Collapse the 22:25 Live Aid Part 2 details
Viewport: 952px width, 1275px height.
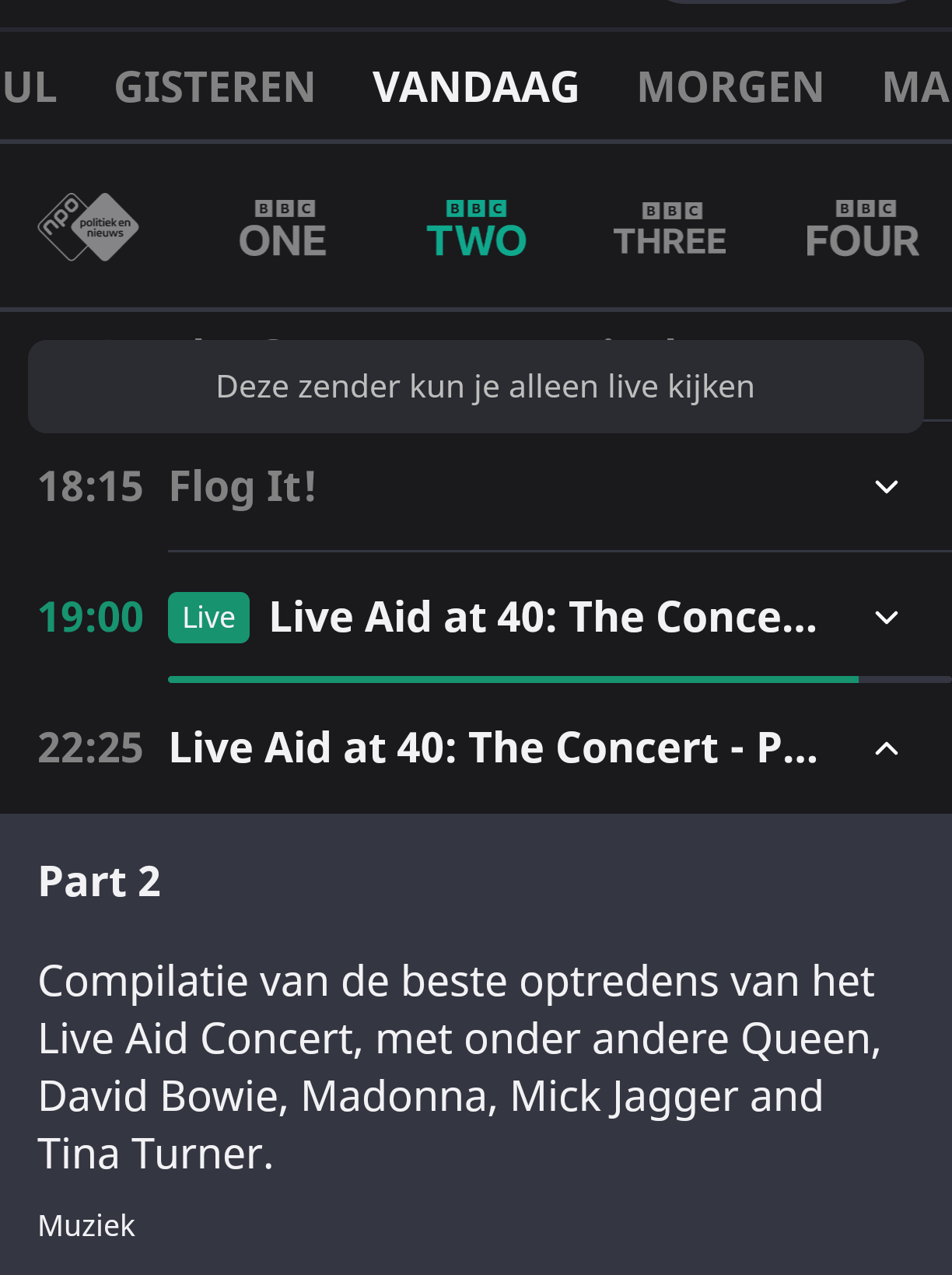pos(886,748)
